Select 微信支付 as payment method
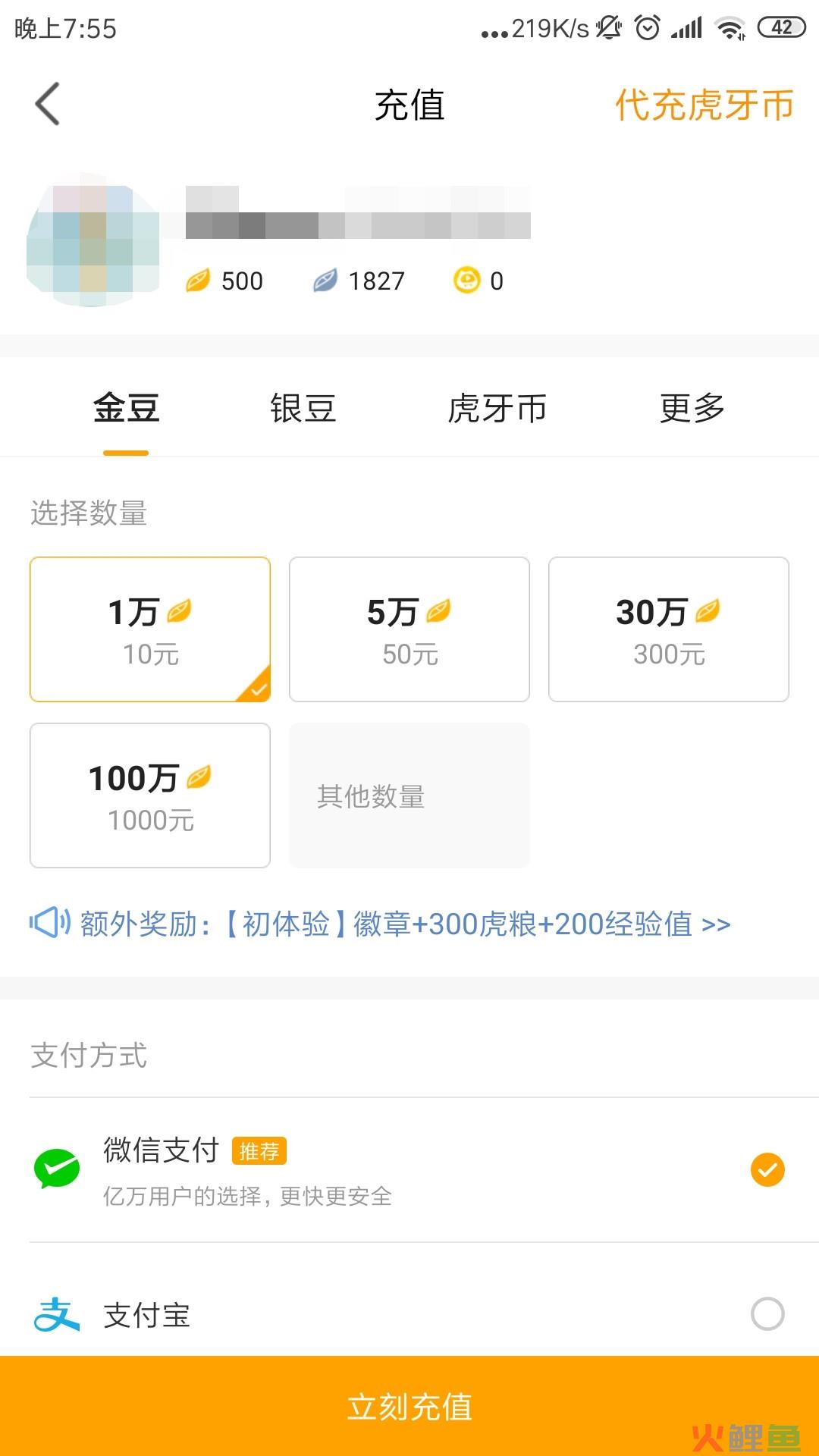819x1456 pixels. click(409, 1169)
